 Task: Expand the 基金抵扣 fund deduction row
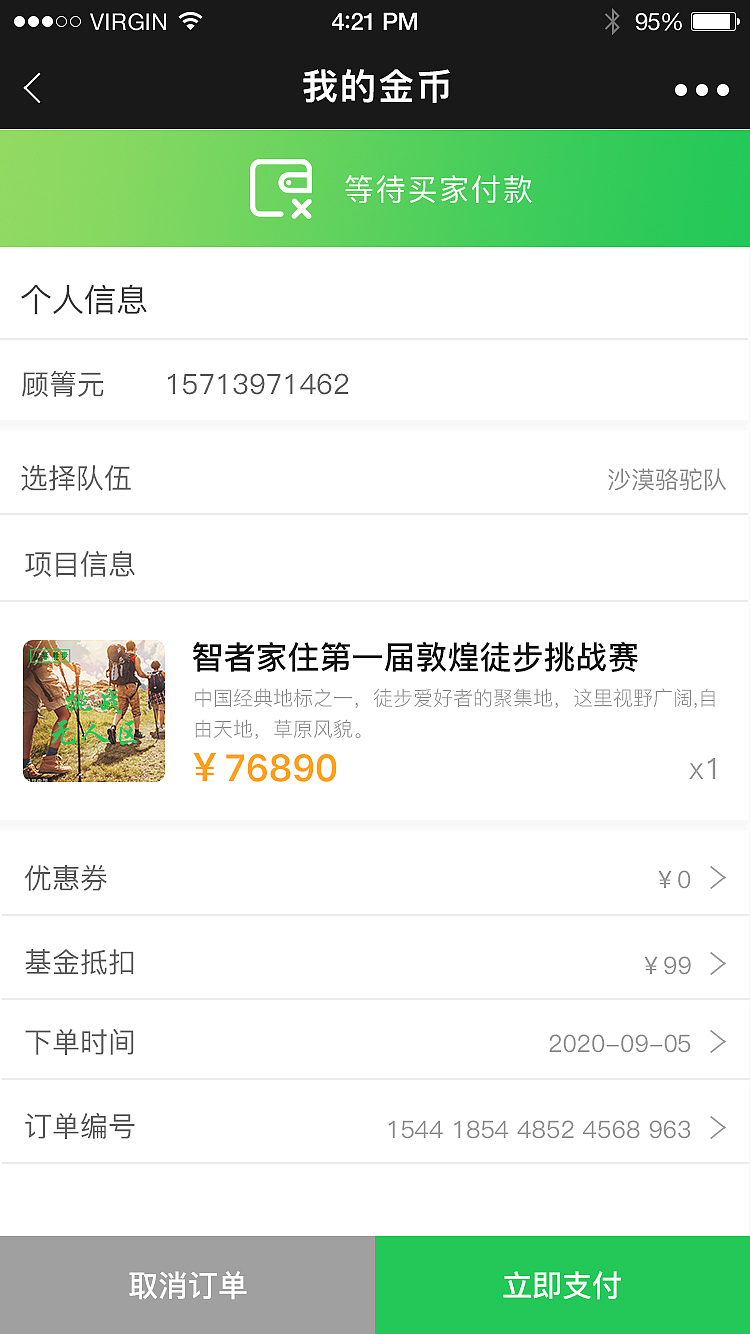(x=375, y=962)
